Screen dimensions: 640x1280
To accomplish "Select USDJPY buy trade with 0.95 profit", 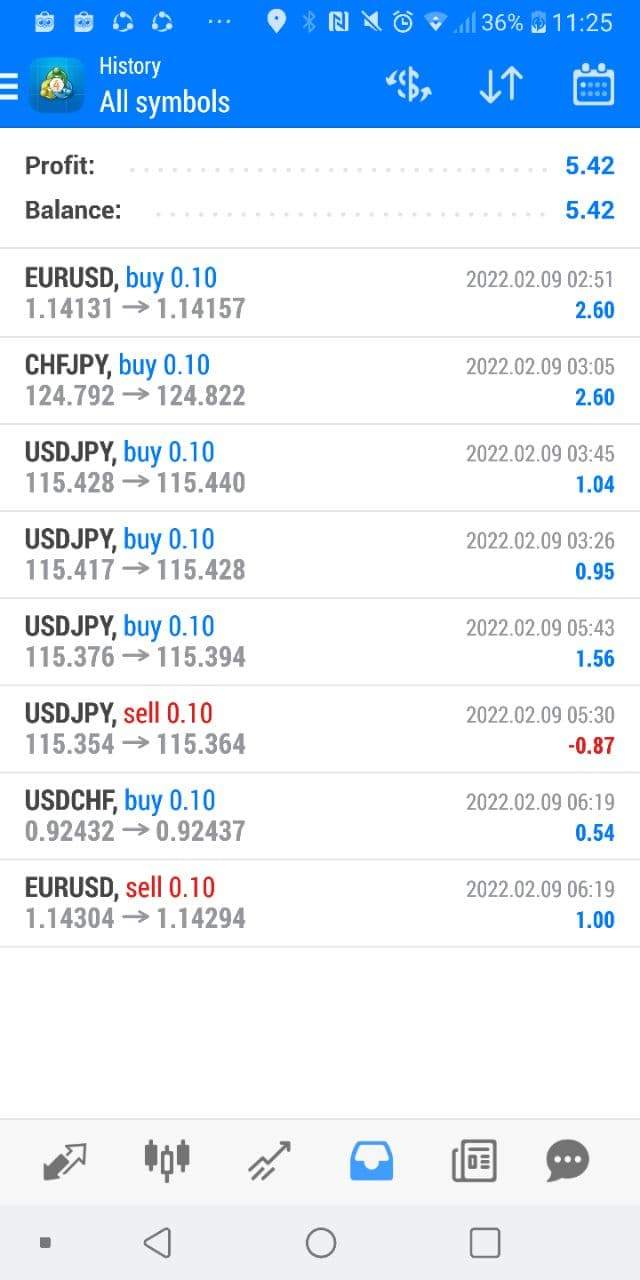I will click(320, 555).
